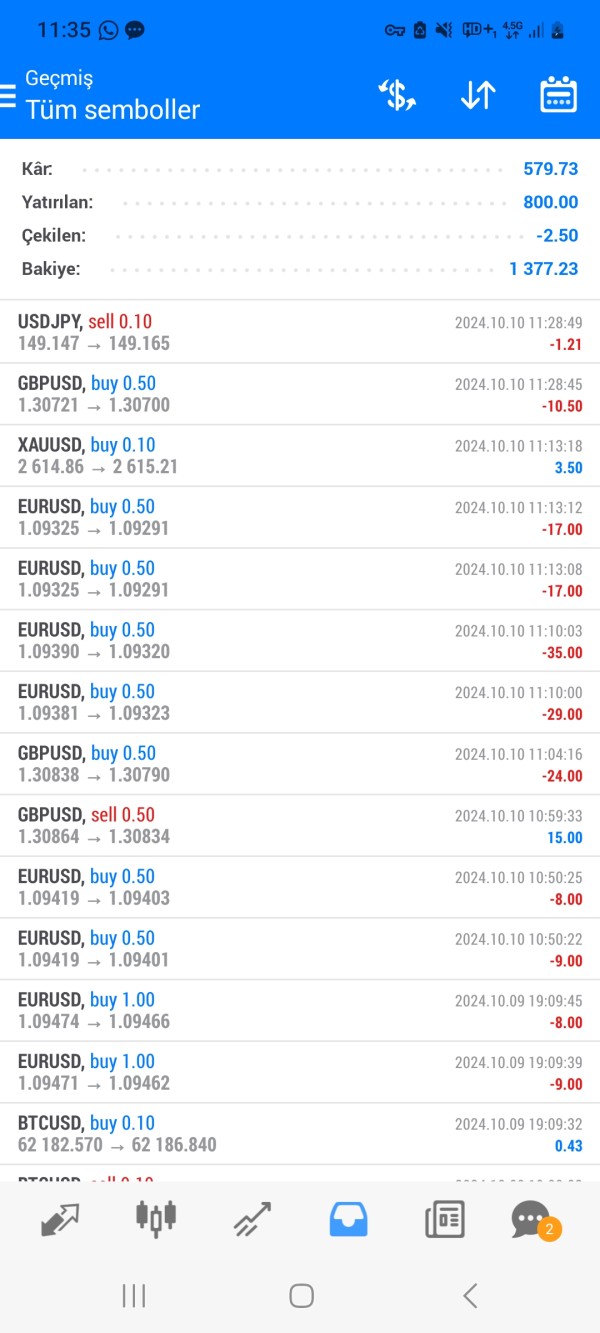Open the hamburger drawer menu

[x=8, y=95]
